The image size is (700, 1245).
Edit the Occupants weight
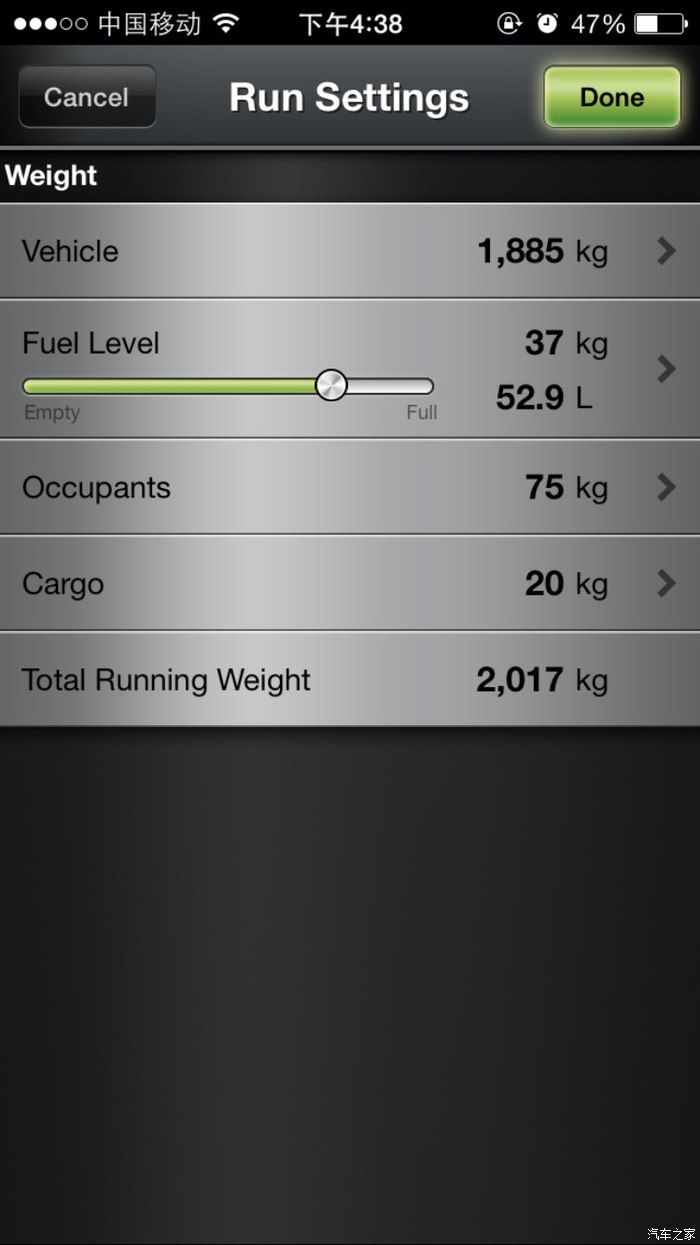349,487
